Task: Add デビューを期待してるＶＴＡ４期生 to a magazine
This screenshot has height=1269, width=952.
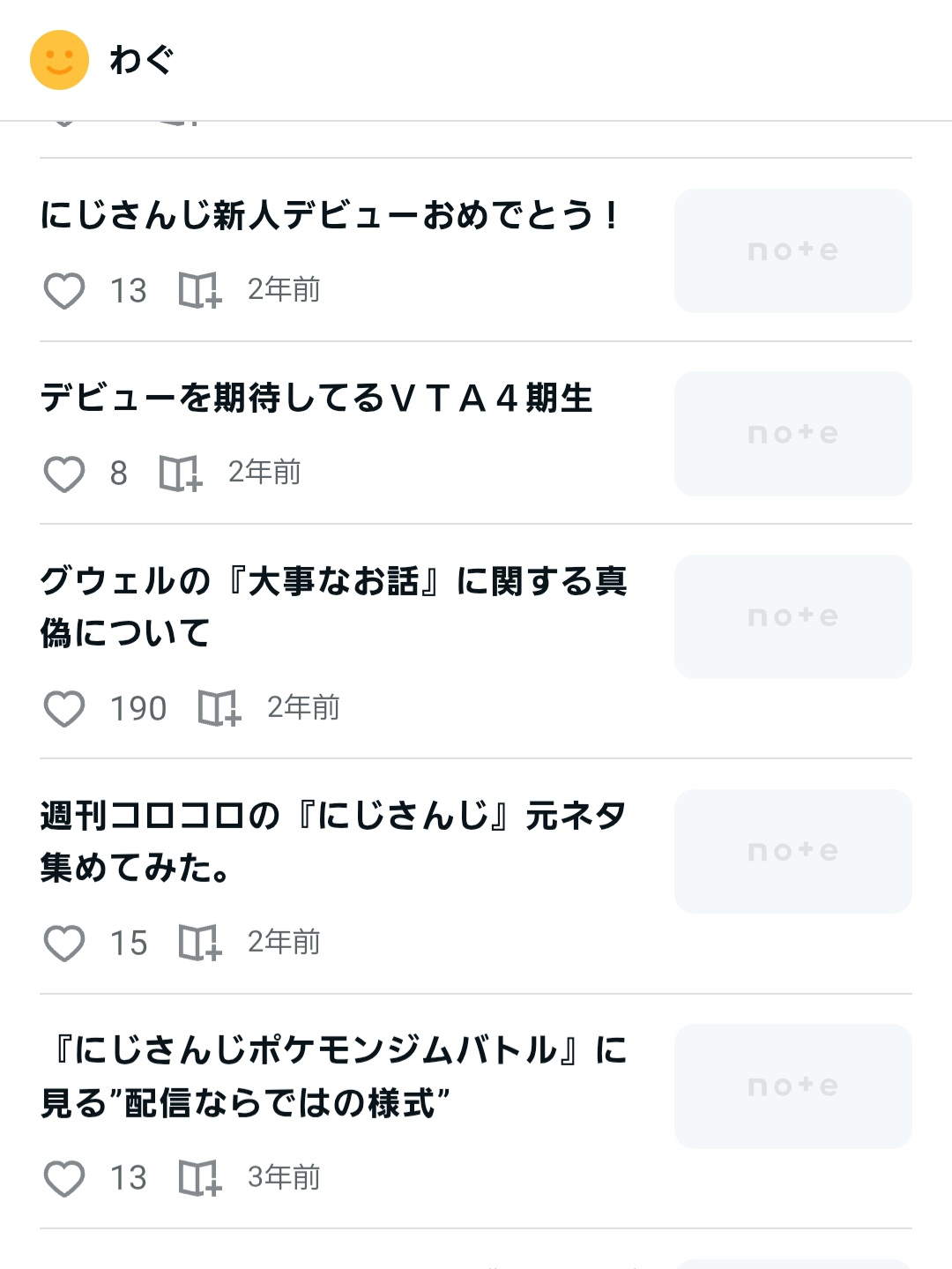Action: [x=180, y=474]
